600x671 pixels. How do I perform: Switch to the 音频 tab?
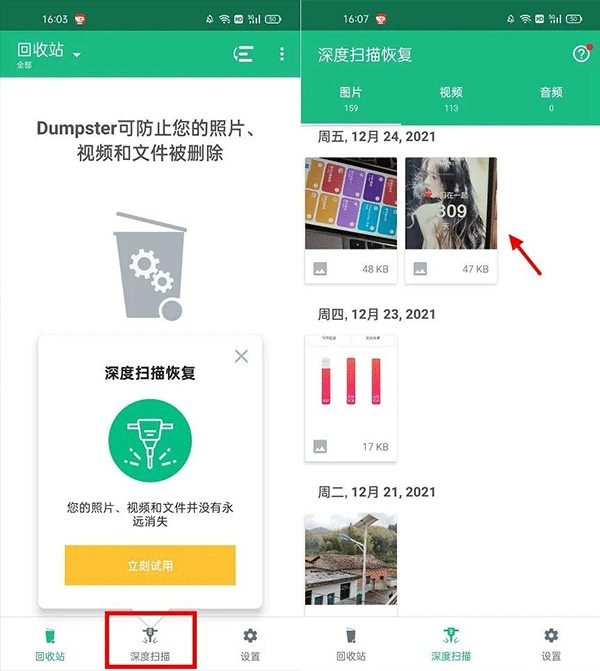point(551,98)
